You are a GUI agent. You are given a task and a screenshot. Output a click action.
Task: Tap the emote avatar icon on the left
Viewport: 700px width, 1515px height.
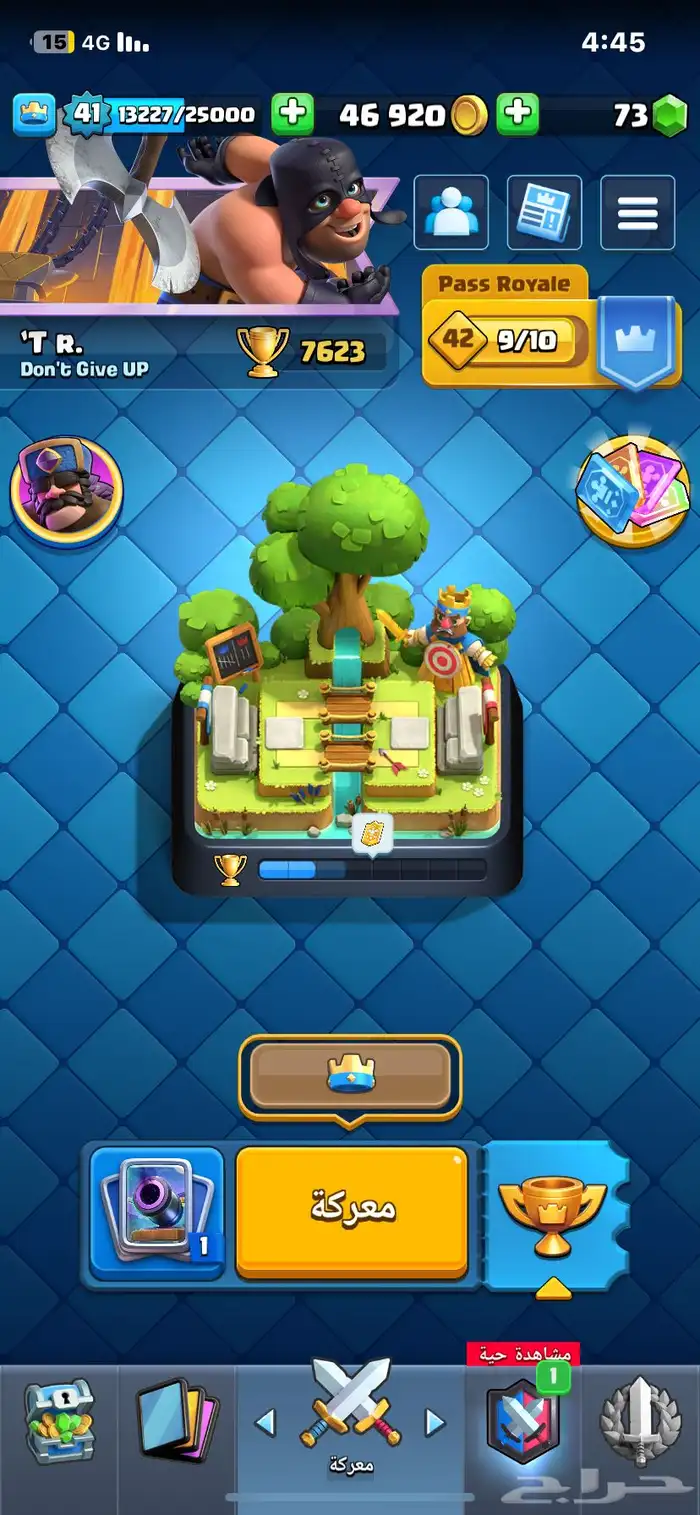[66, 491]
